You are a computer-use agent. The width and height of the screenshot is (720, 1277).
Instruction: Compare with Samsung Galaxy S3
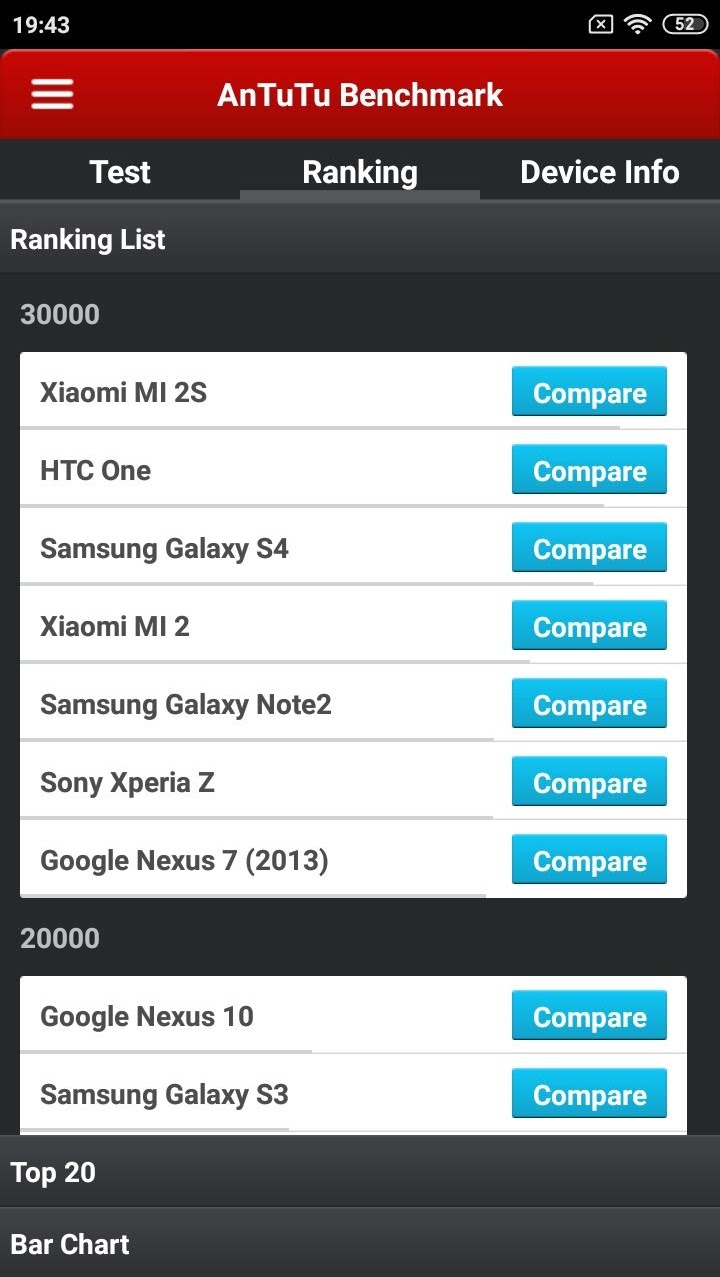[x=589, y=1094]
